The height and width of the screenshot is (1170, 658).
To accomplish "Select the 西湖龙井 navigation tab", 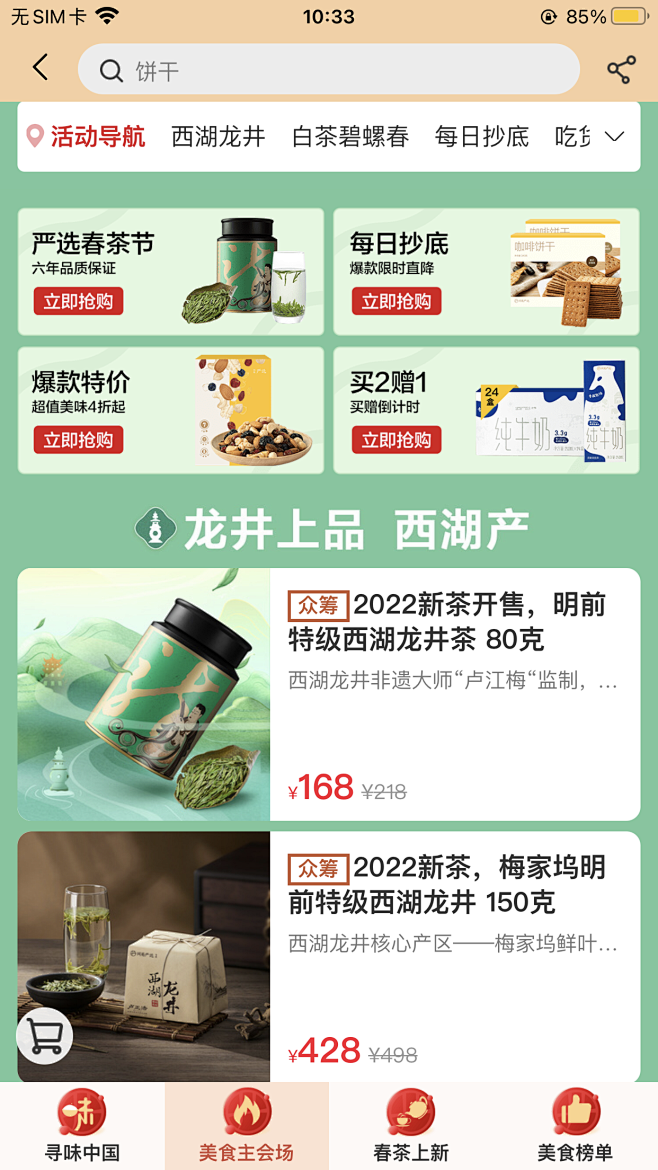I will tap(218, 137).
